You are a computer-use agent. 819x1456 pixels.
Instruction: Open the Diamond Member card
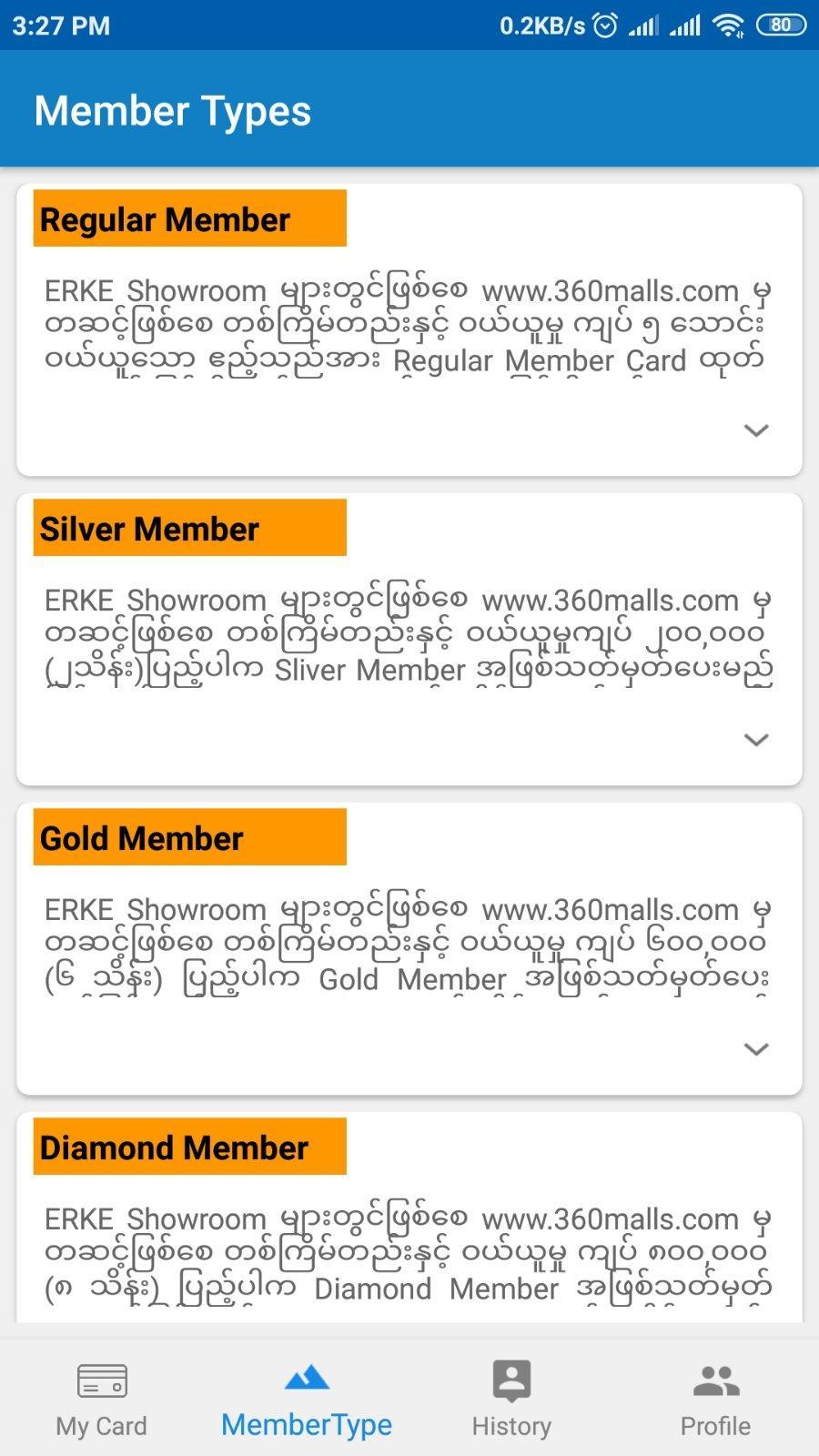[x=409, y=1219]
